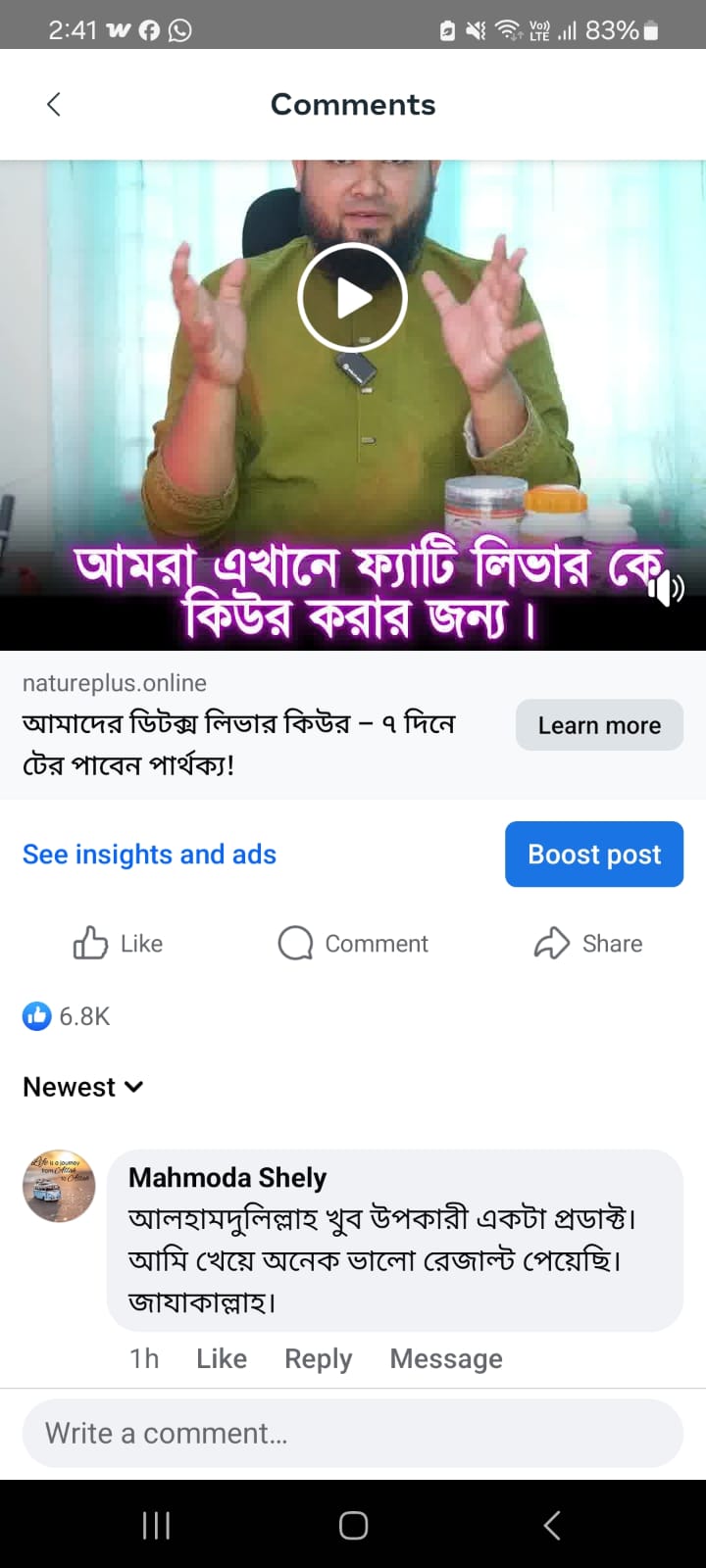
Task: Toggle the video sound speaker icon
Action: coord(666,587)
